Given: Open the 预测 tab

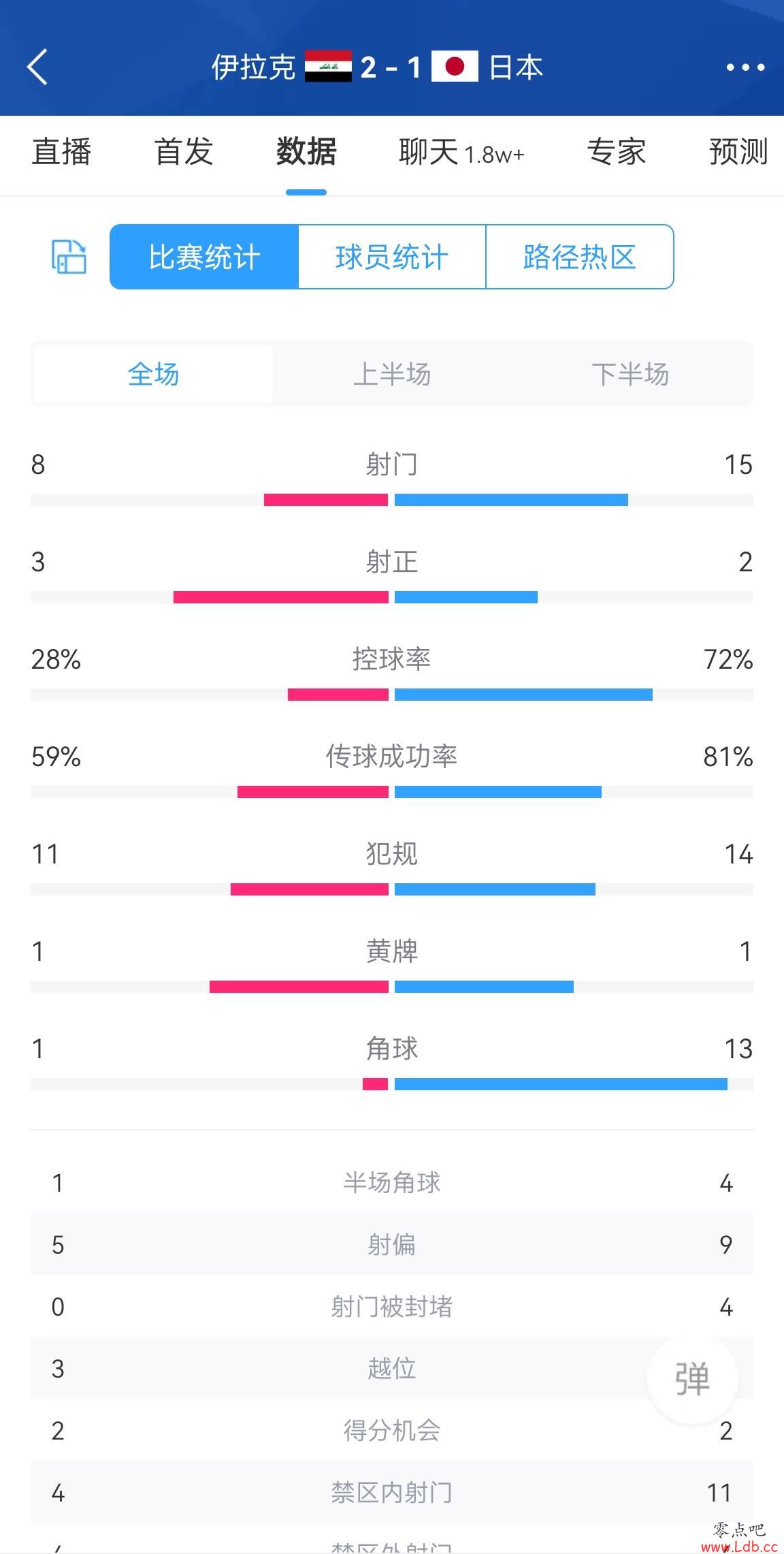Looking at the screenshot, I should click(x=739, y=151).
